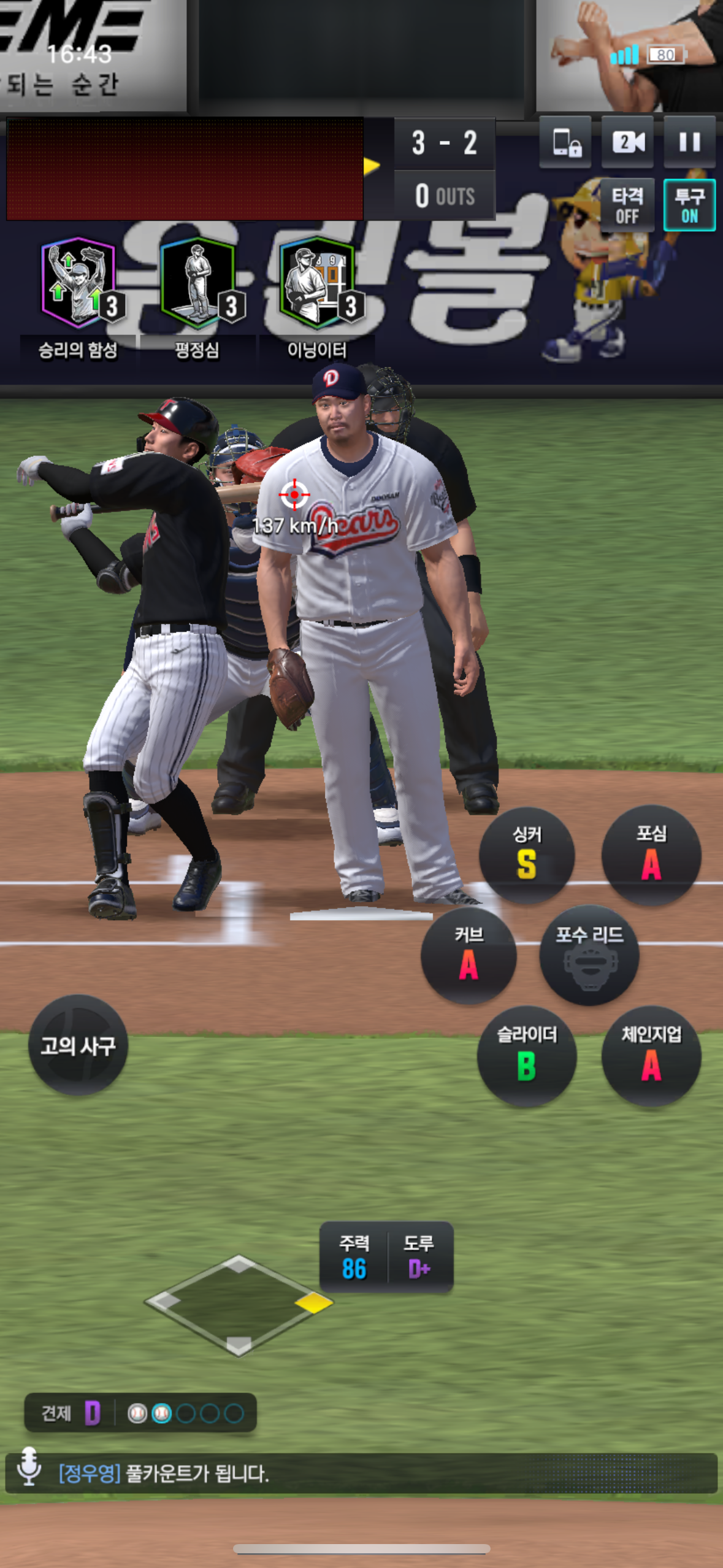Select the 싱커 S pitch
The height and width of the screenshot is (1568, 723).
tap(527, 855)
